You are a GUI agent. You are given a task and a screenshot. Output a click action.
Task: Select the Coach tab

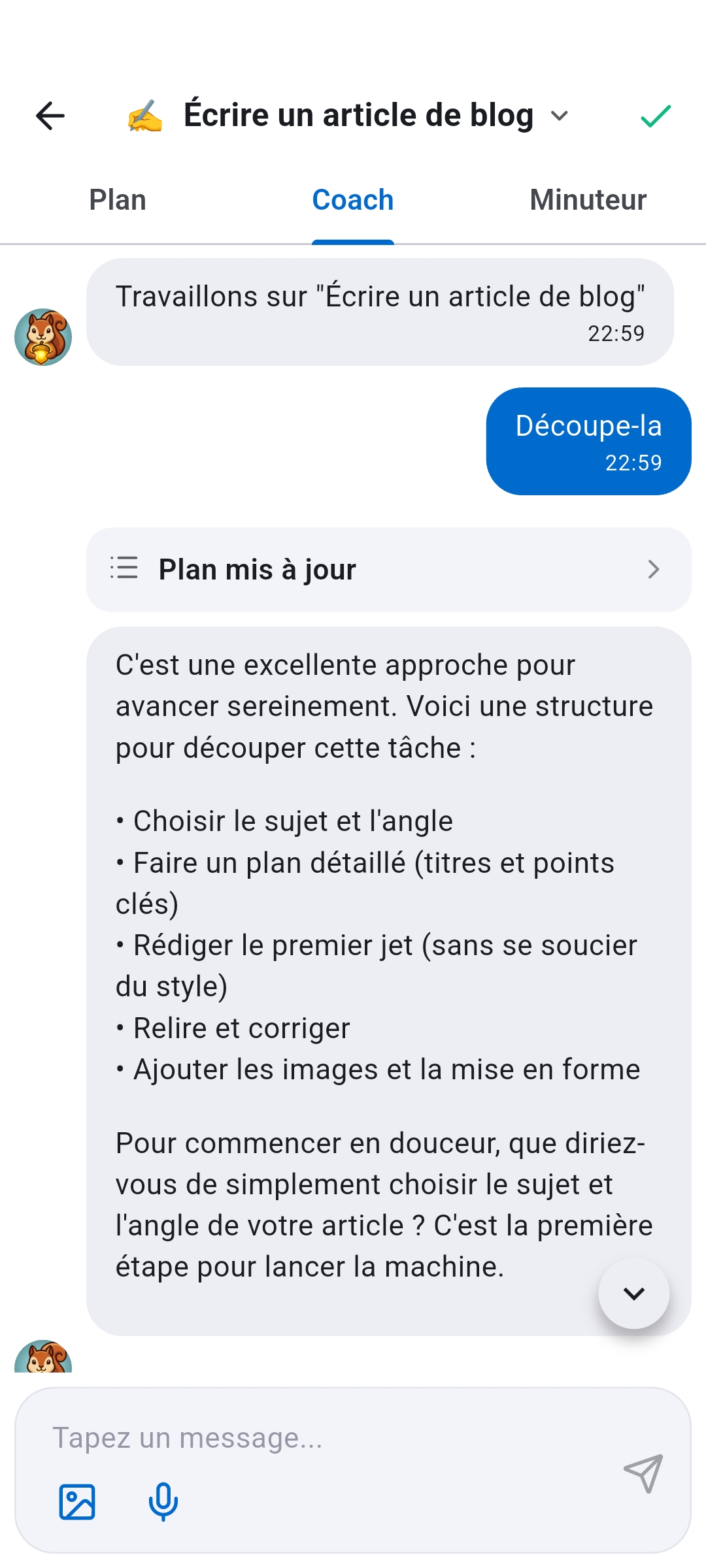click(x=352, y=200)
